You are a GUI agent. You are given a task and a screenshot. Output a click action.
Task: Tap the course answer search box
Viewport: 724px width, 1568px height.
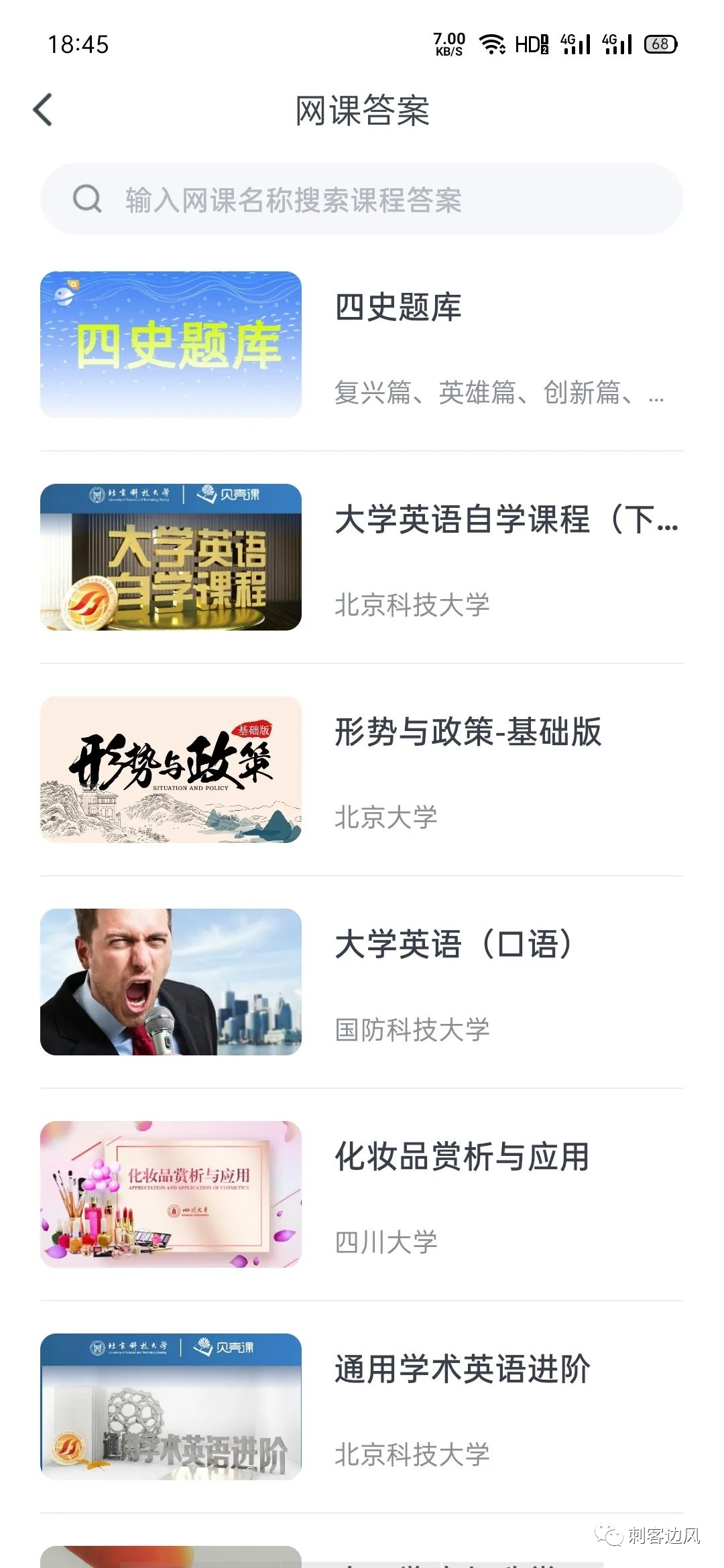click(362, 200)
